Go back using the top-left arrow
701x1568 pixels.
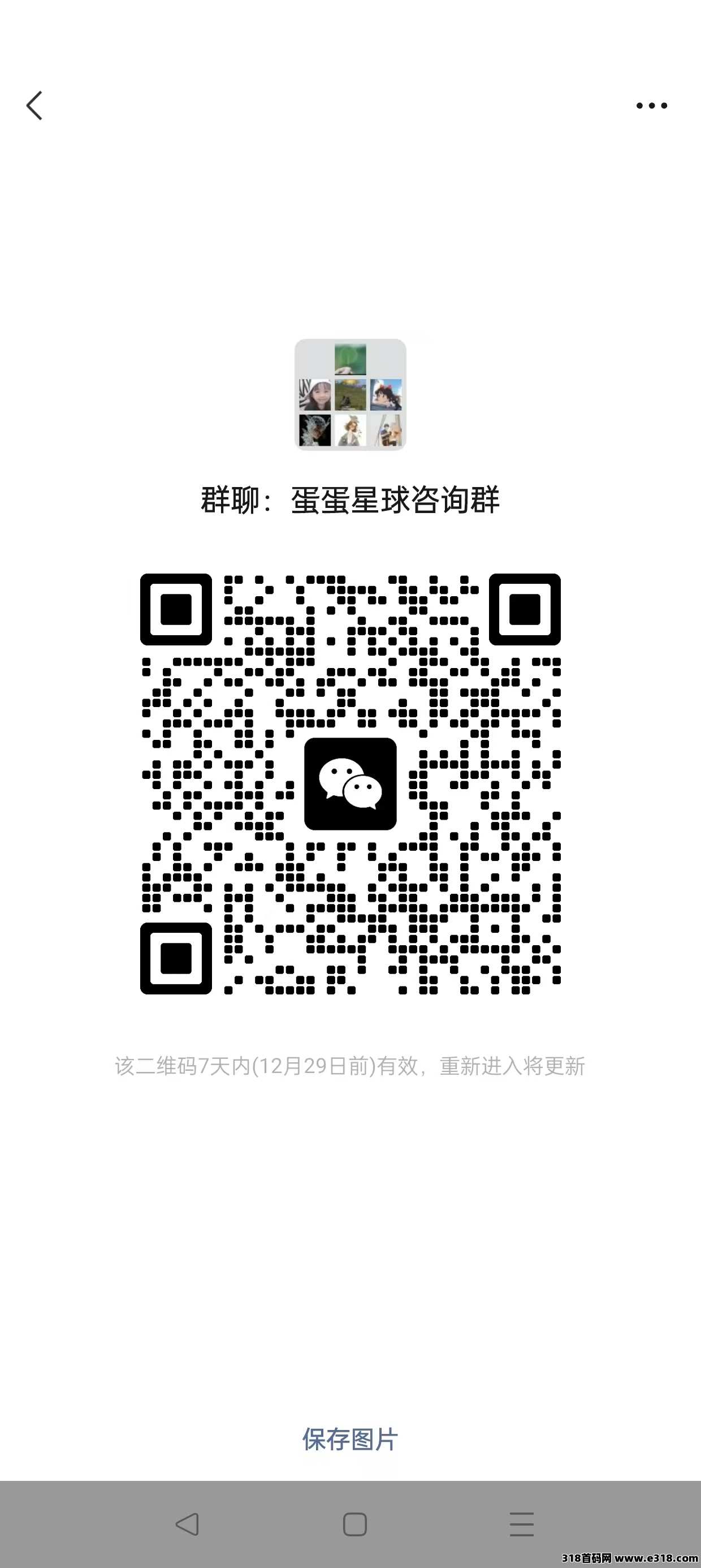(34, 106)
